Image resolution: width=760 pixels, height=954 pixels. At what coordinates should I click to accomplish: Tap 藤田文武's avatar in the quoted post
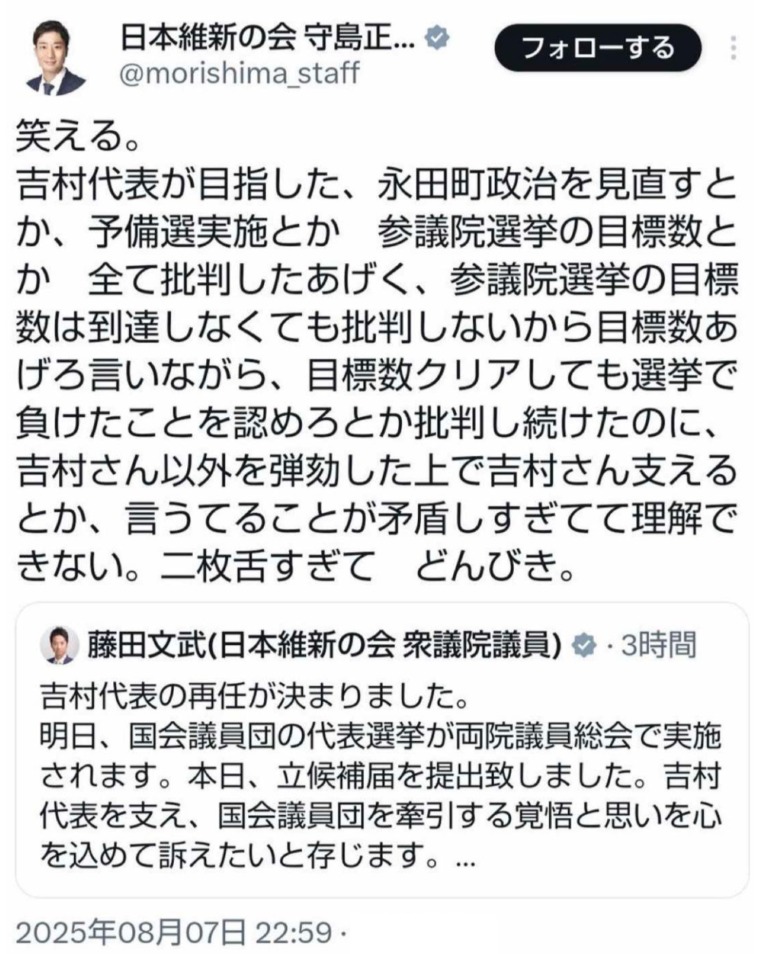click(59, 646)
